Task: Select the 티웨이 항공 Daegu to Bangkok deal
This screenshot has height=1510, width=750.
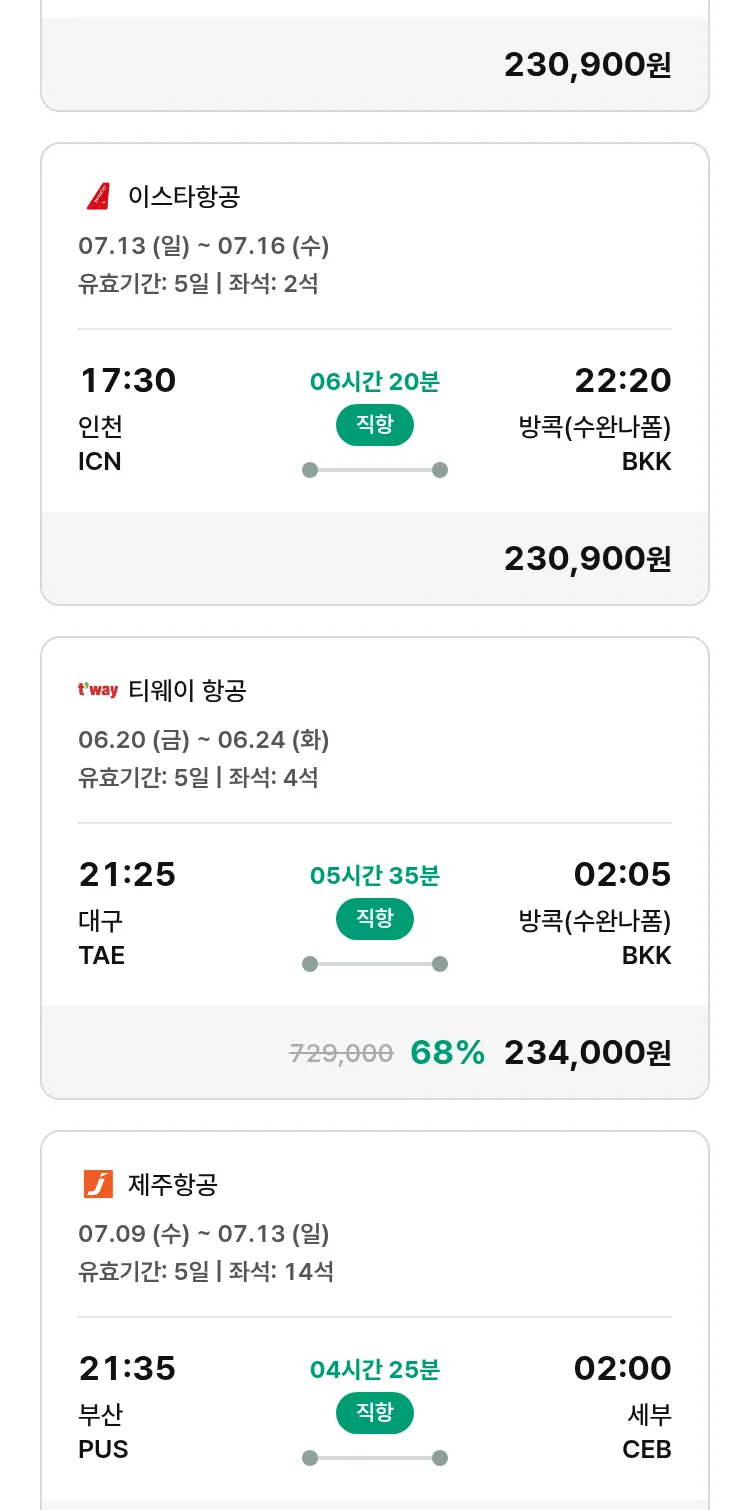Action: [375, 868]
